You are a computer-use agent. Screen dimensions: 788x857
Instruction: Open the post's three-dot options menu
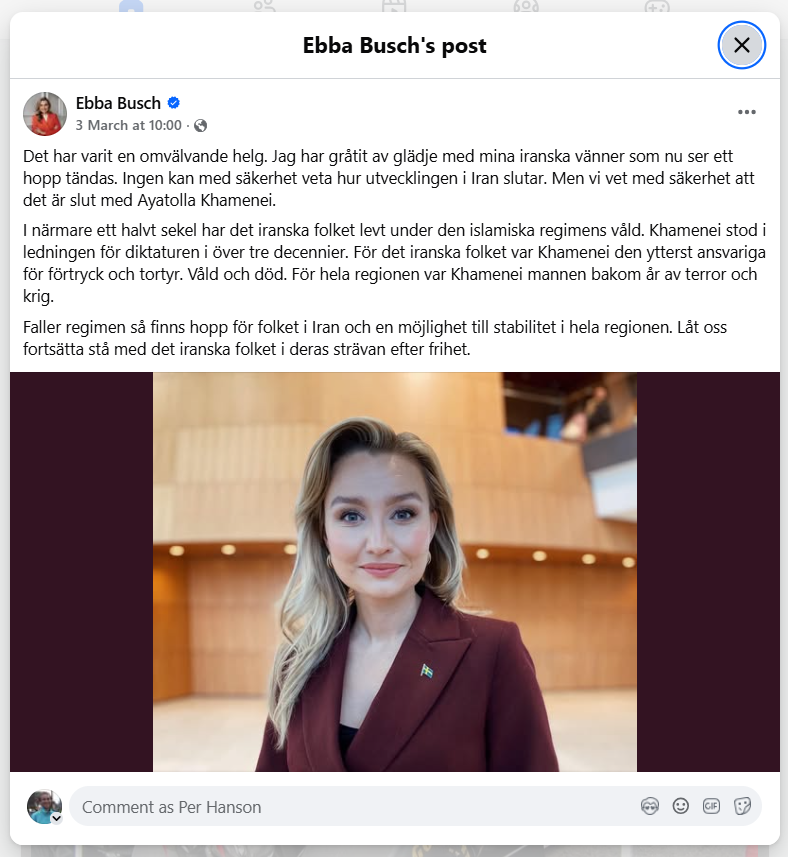click(x=746, y=112)
